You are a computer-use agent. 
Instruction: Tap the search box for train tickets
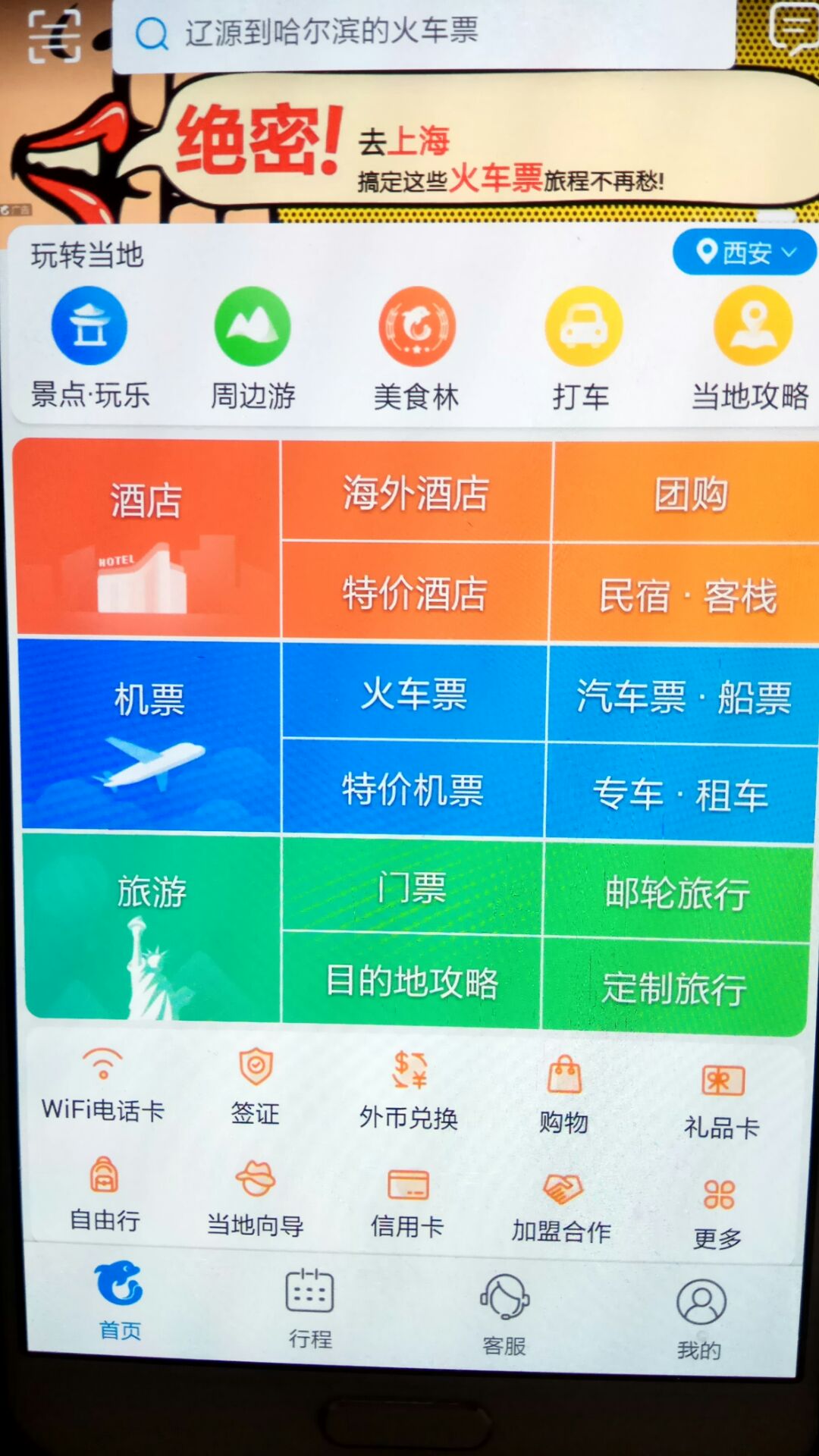tap(424, 33)
